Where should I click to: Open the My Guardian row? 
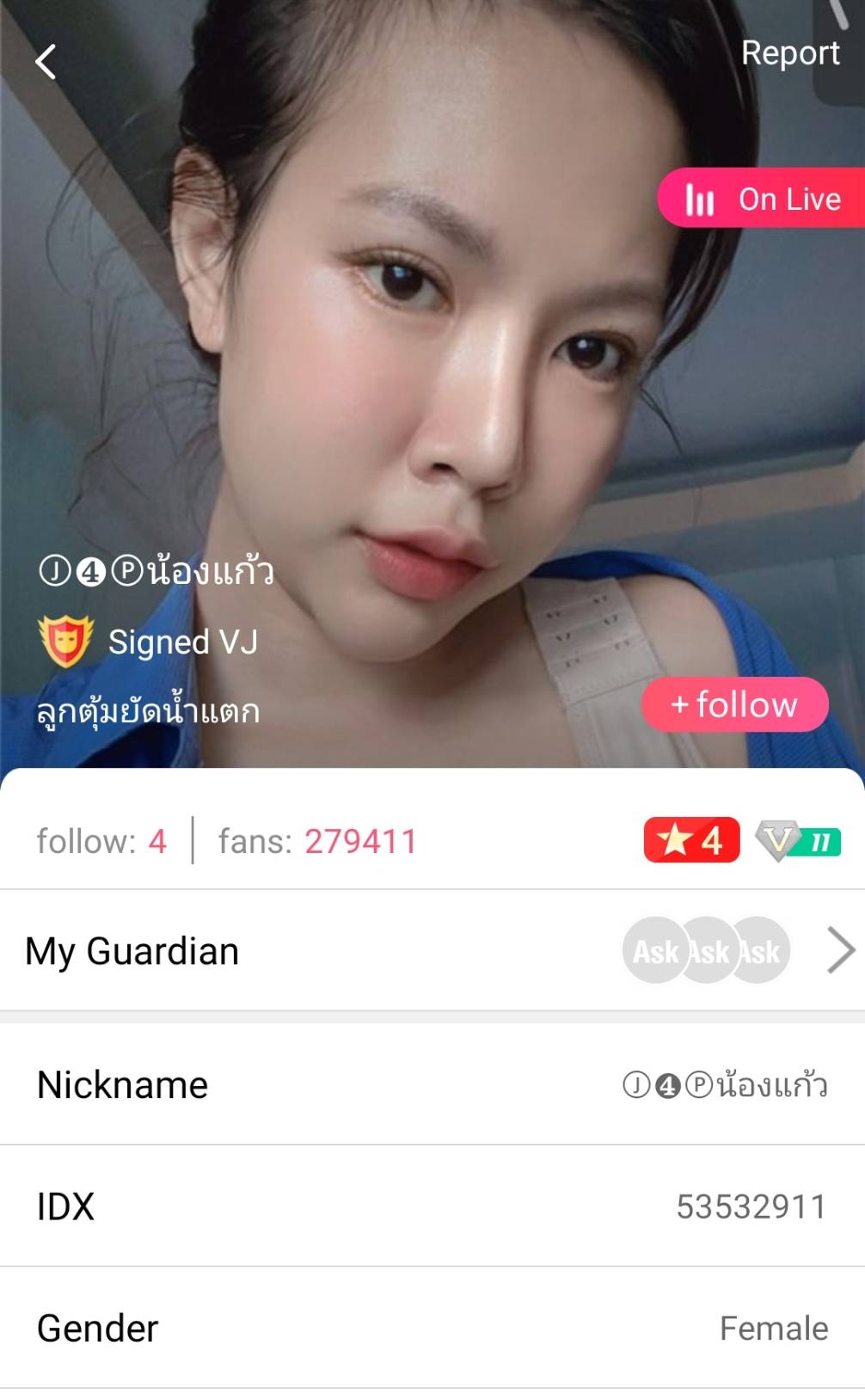tap(432, 951)
